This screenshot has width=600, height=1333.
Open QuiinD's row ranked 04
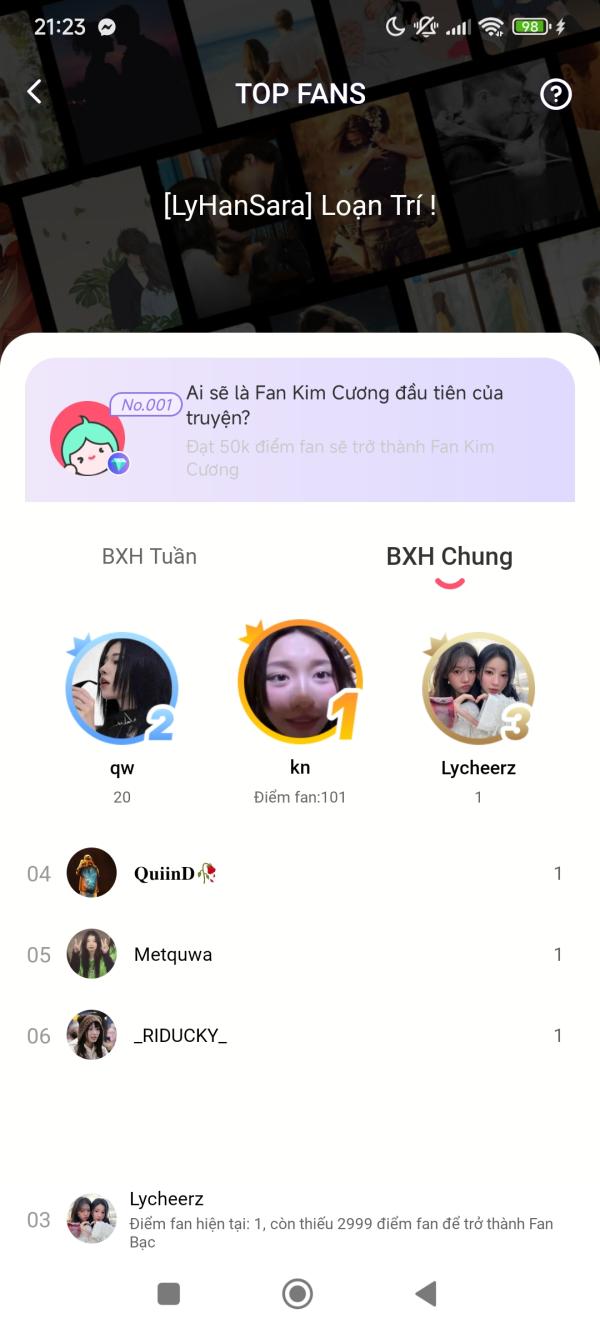[x=300, y=873]
